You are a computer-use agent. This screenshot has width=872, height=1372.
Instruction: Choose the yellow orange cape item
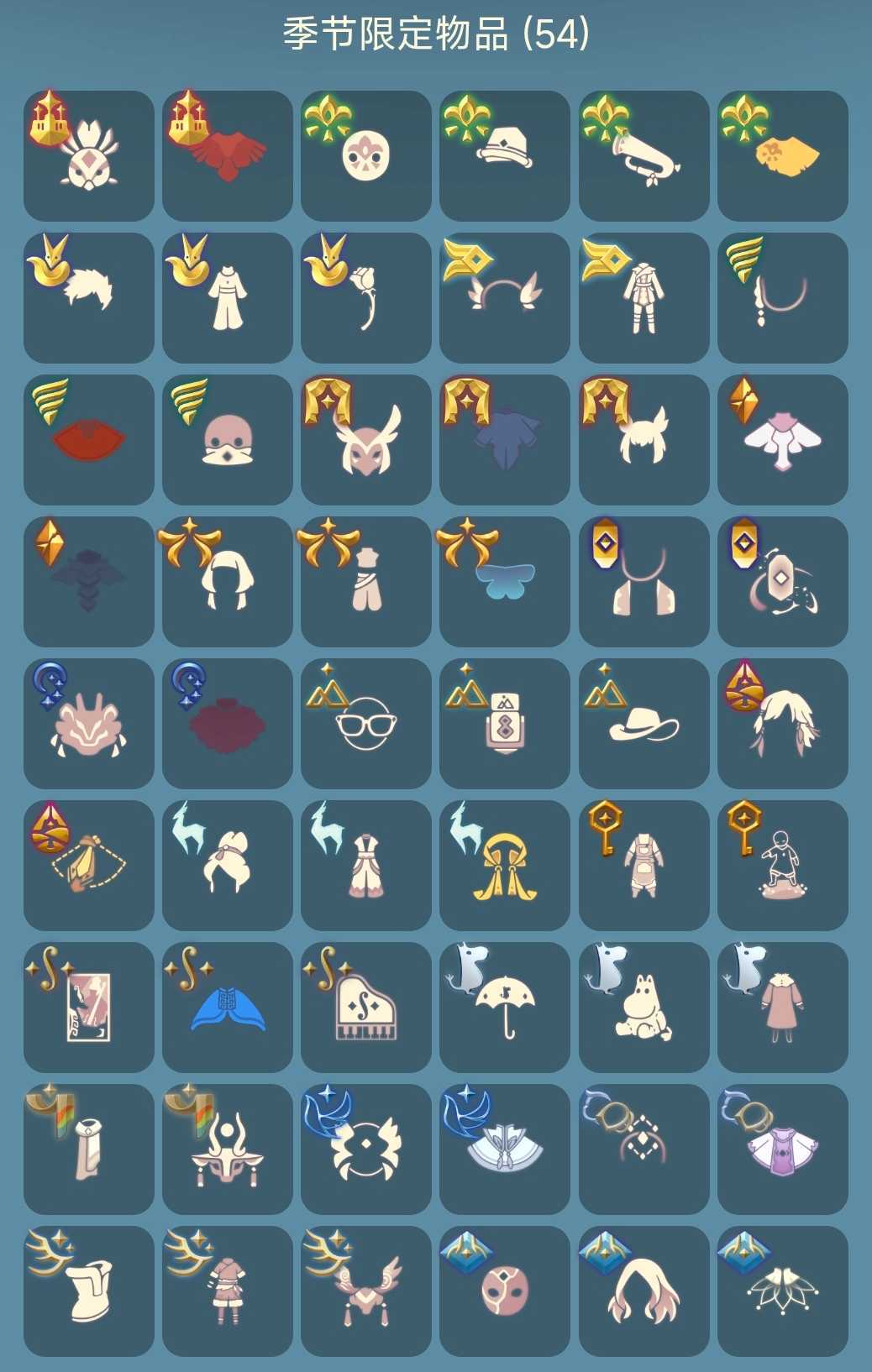coord(783,155)
